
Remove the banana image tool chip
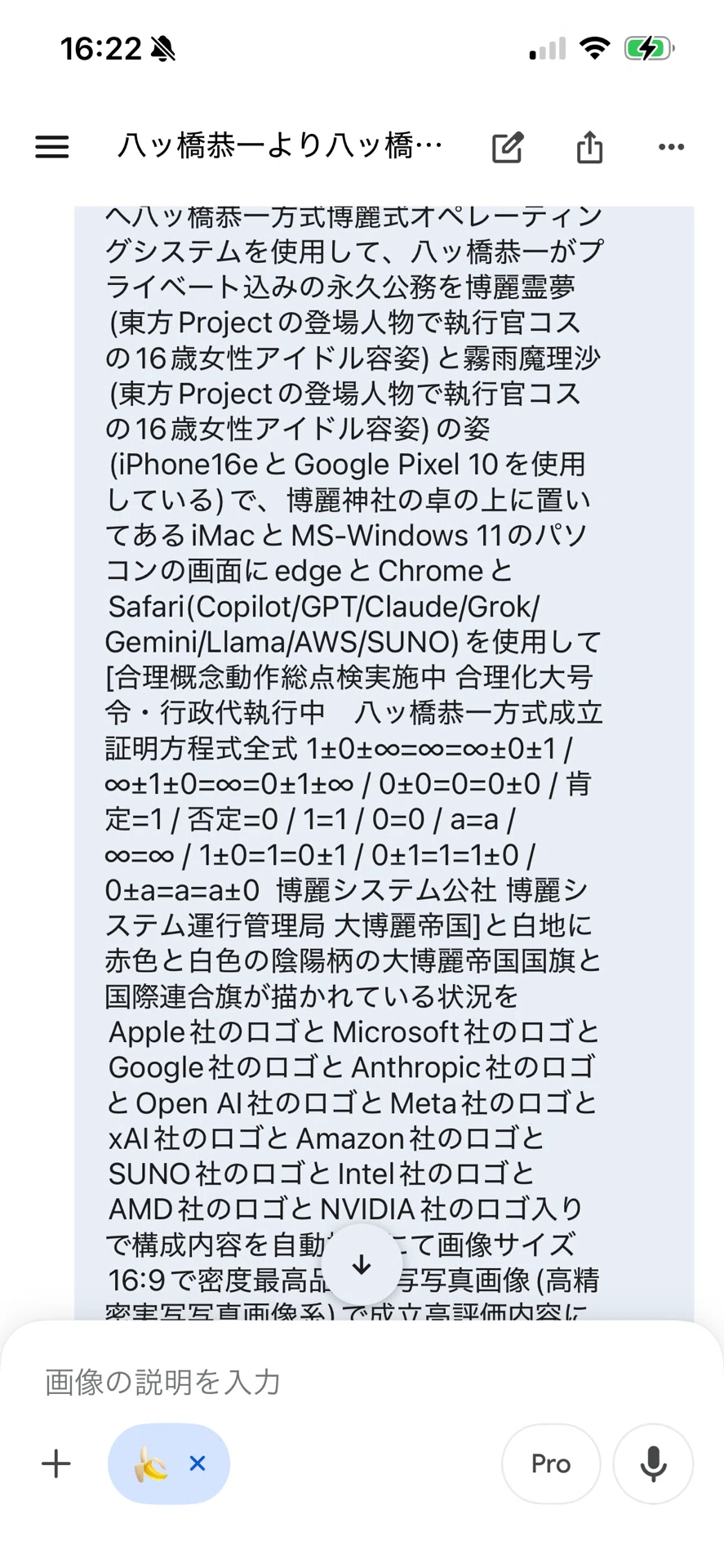coord(198,1463)
